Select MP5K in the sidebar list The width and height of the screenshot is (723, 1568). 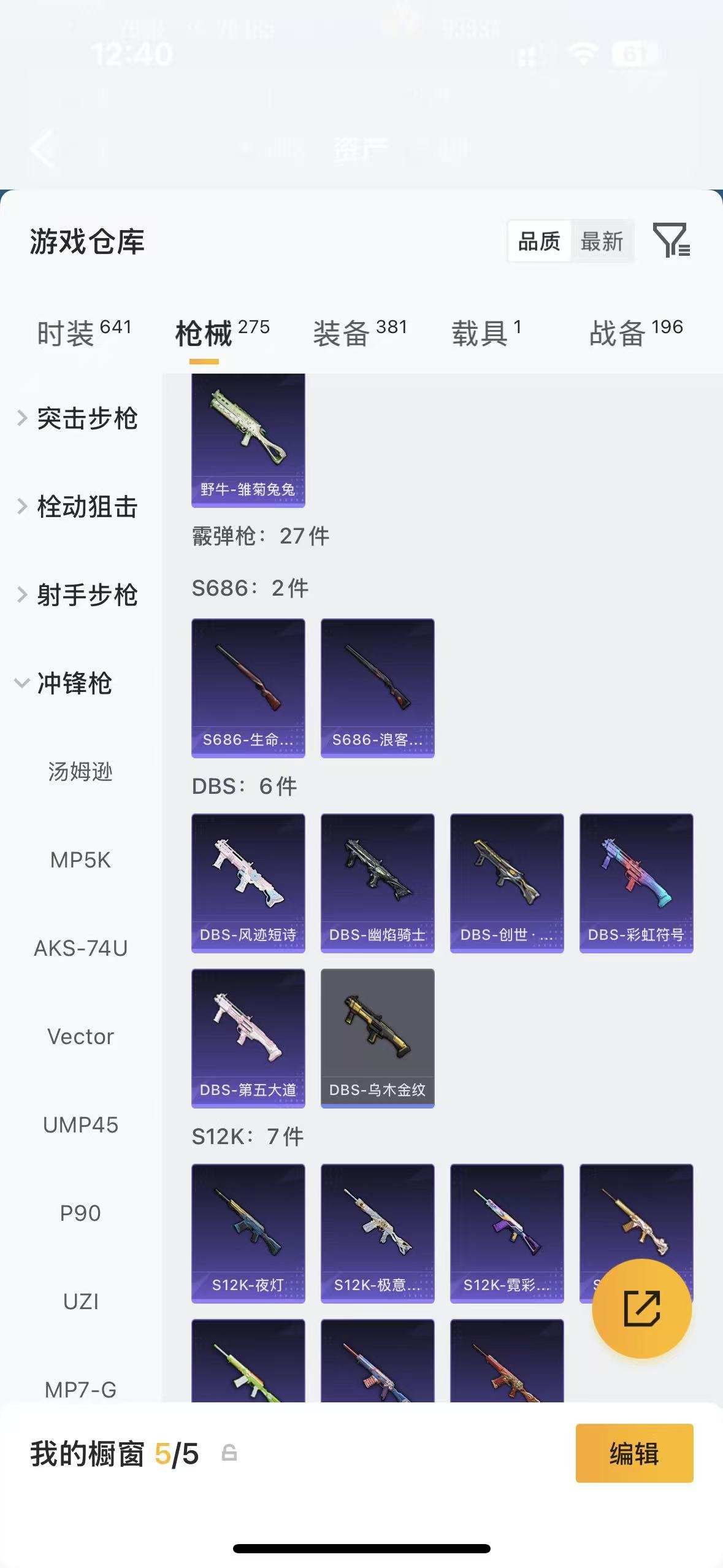tap(80, 861)
